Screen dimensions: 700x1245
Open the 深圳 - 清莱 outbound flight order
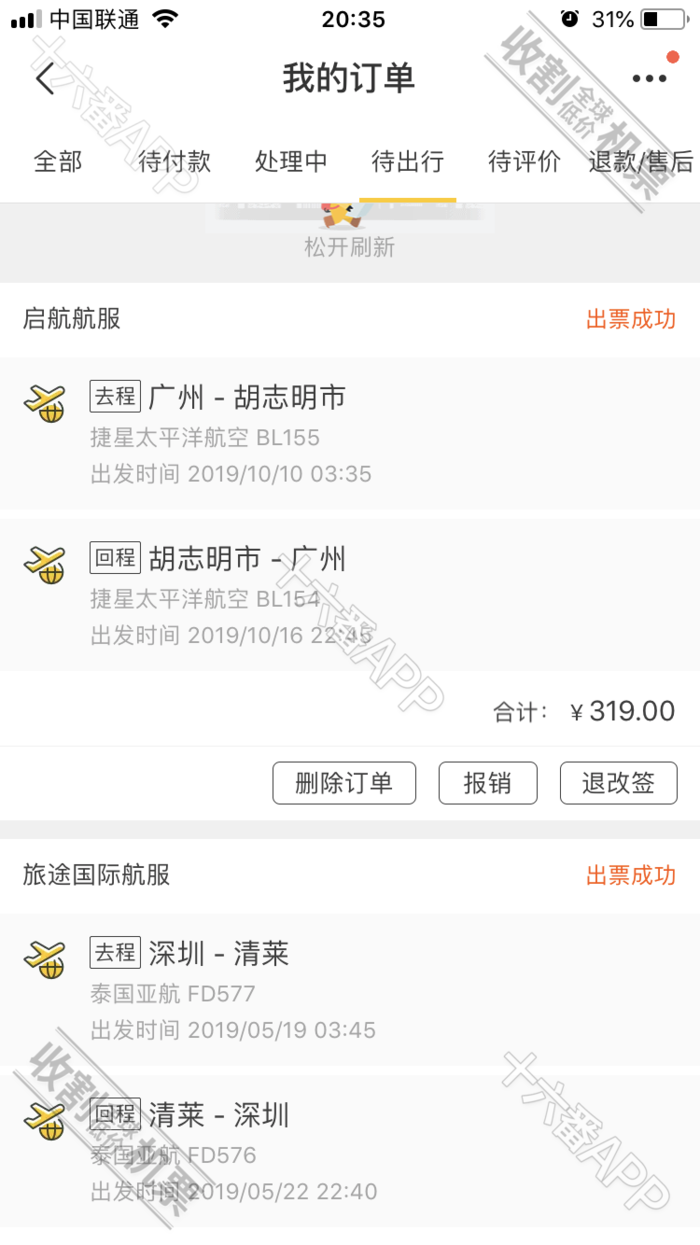350,990
